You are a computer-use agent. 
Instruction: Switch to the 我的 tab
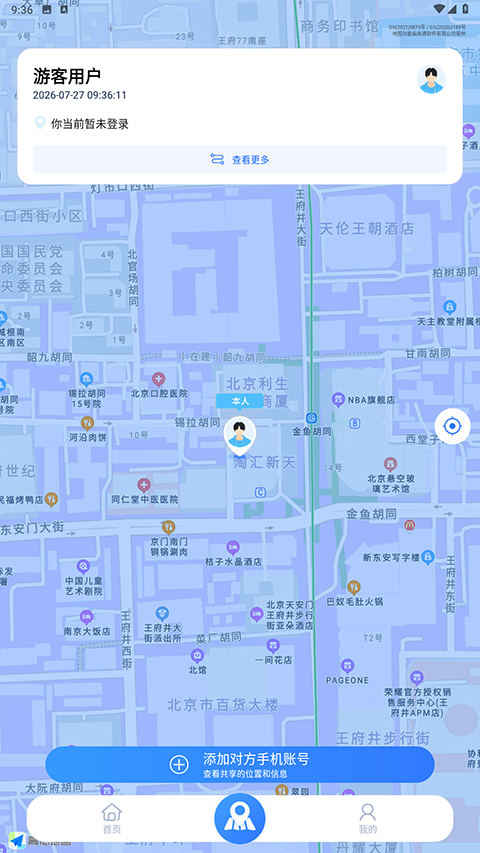pyautogui.click(x=368, y=819)
